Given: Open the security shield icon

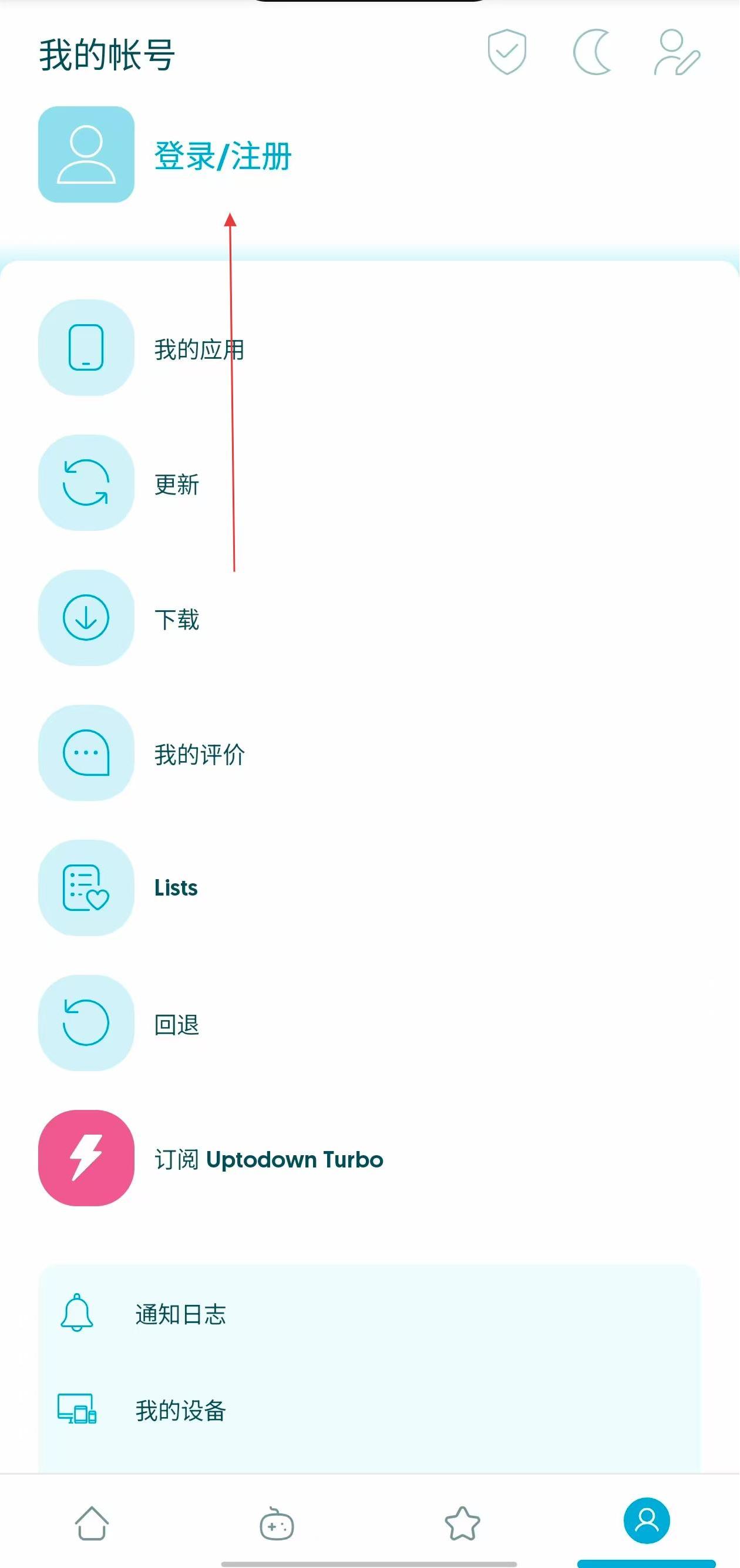Looking at the screenshot, I should point(506,52).
